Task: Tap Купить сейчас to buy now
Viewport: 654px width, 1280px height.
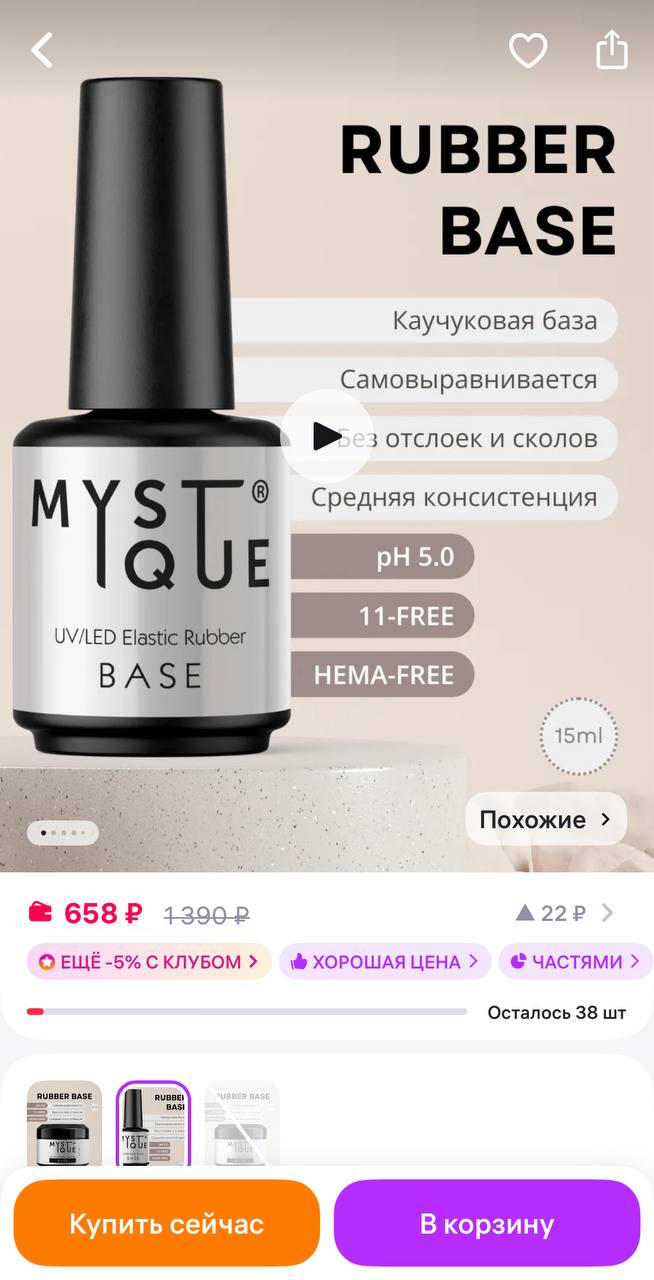Action: pyautogui.click(x=167, y=1224)
